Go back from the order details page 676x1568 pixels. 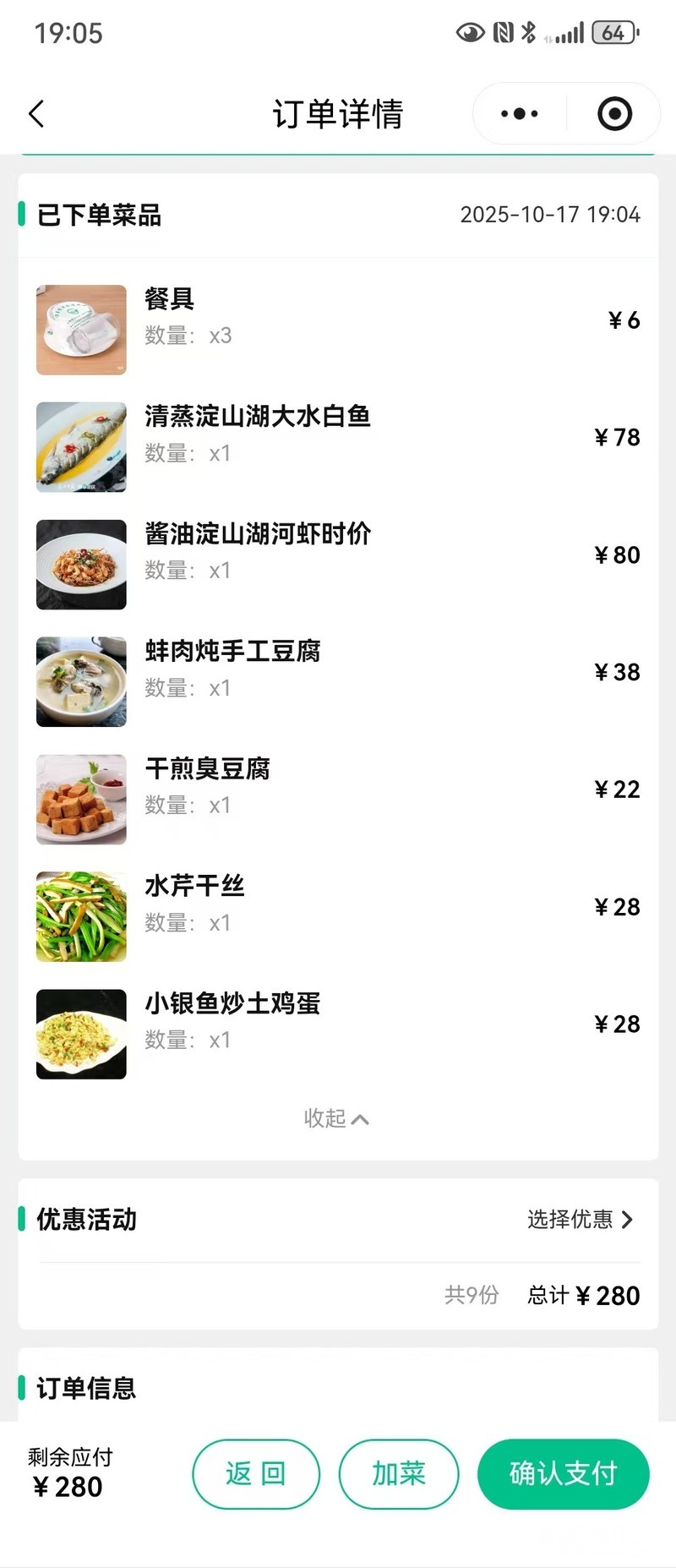(x=36, y=114)
